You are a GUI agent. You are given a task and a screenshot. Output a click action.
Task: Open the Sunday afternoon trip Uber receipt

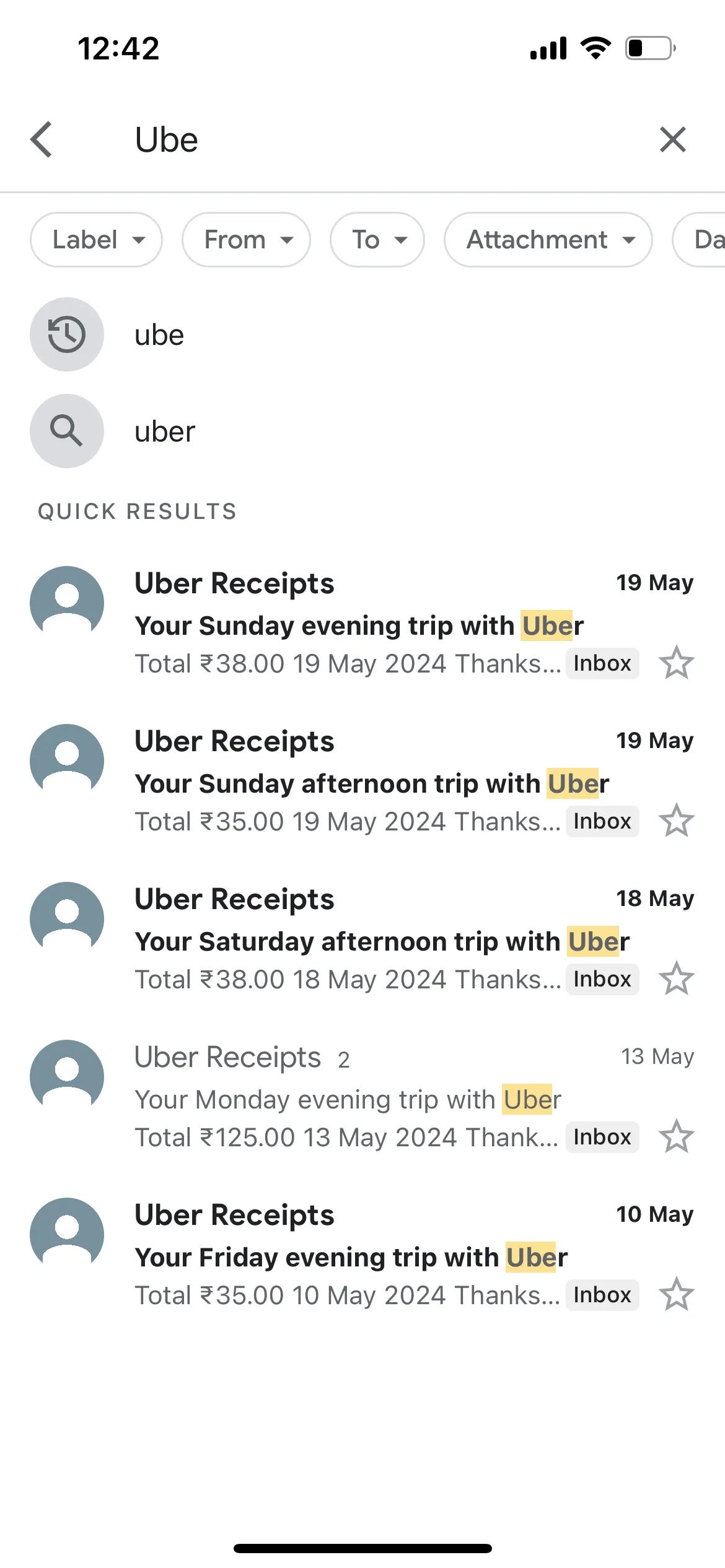pyautogui.click(x=362, y=781)
